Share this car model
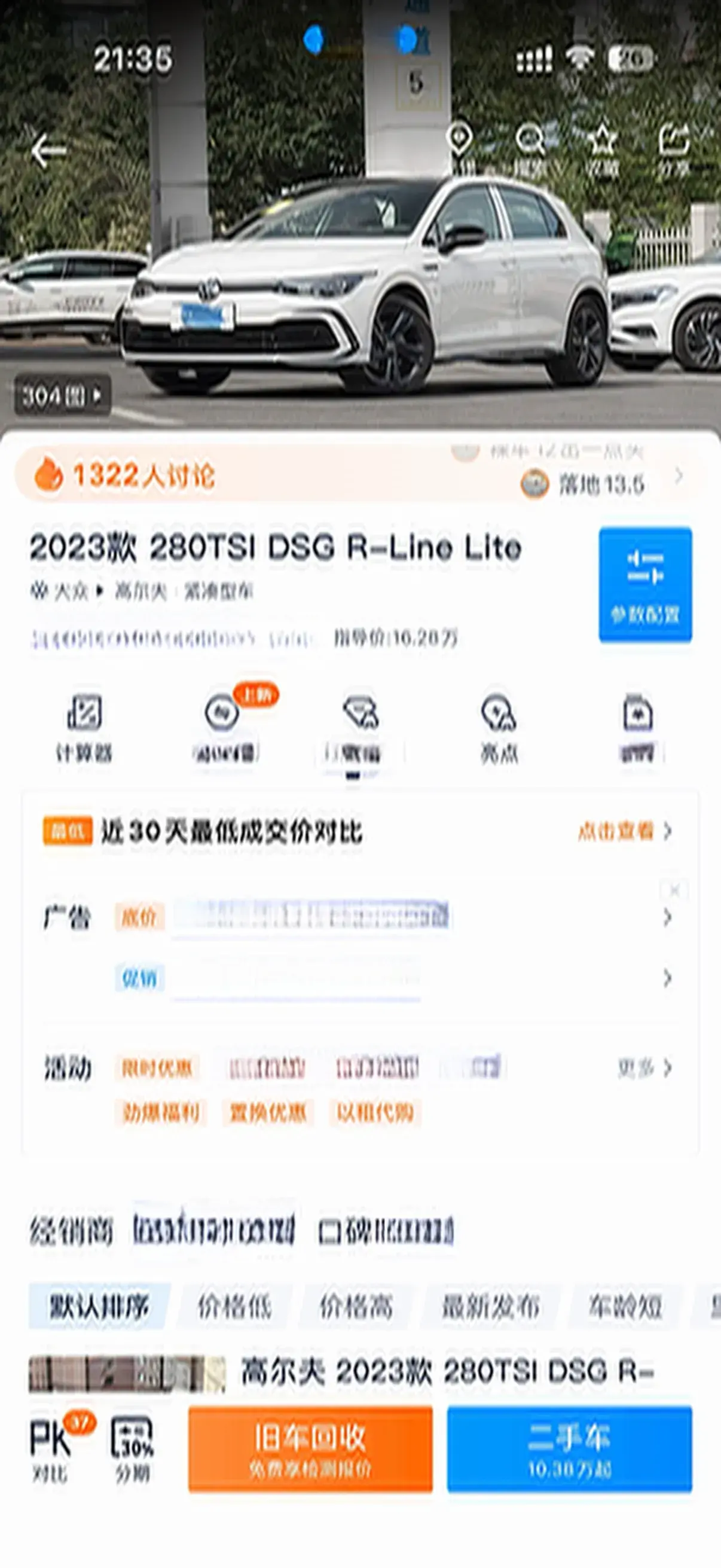 point(674,147)
